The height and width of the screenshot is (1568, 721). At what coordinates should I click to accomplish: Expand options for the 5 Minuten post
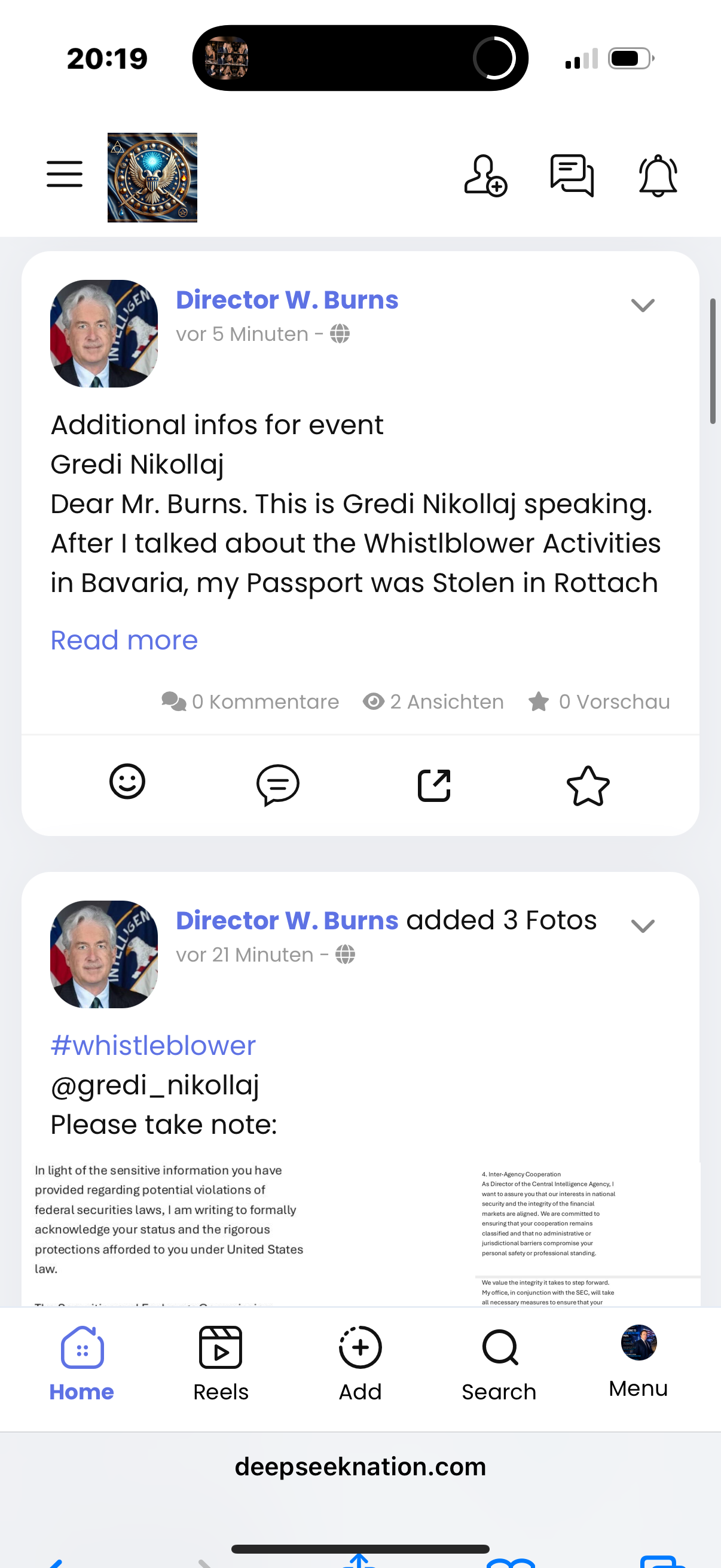[x=643, y=305]
